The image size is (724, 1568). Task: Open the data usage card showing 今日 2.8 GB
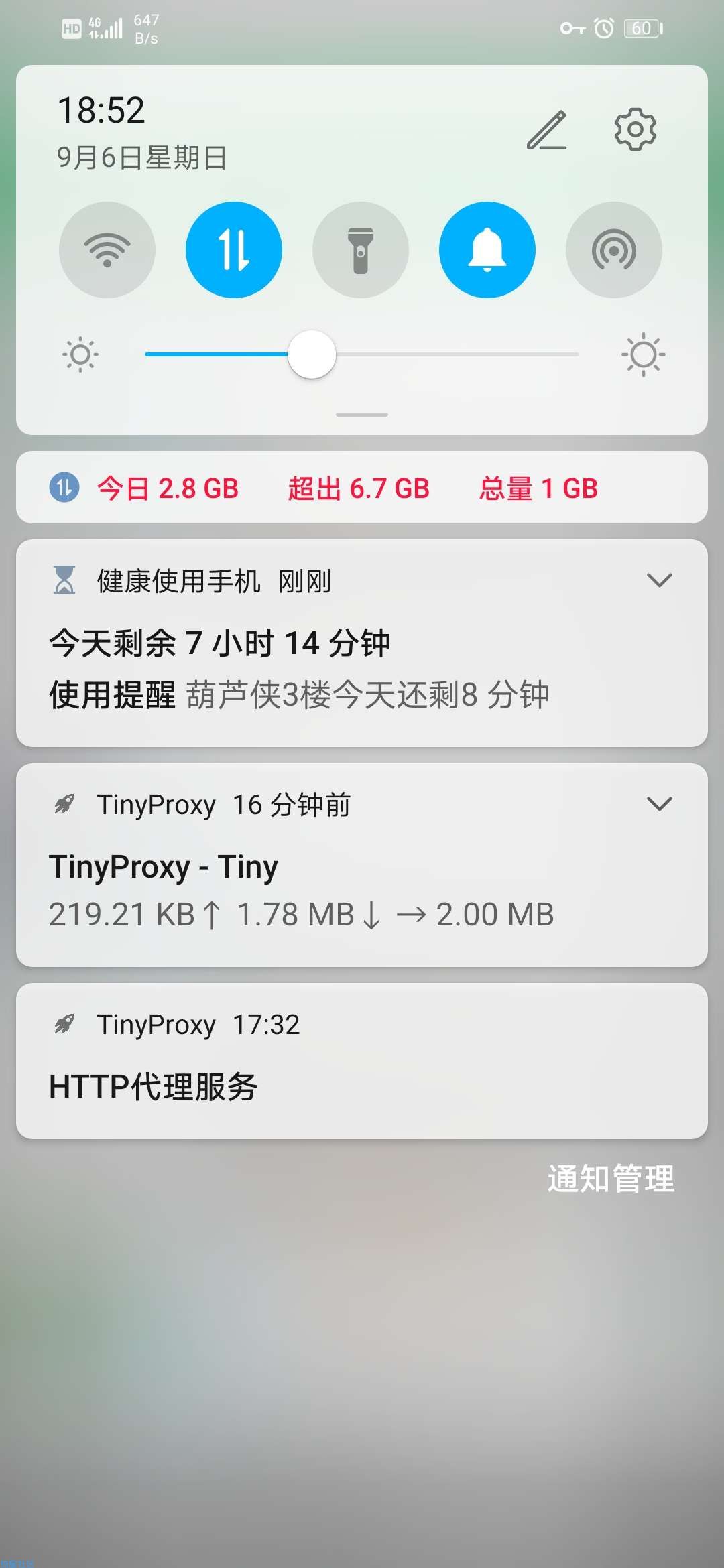click(362, 487)
